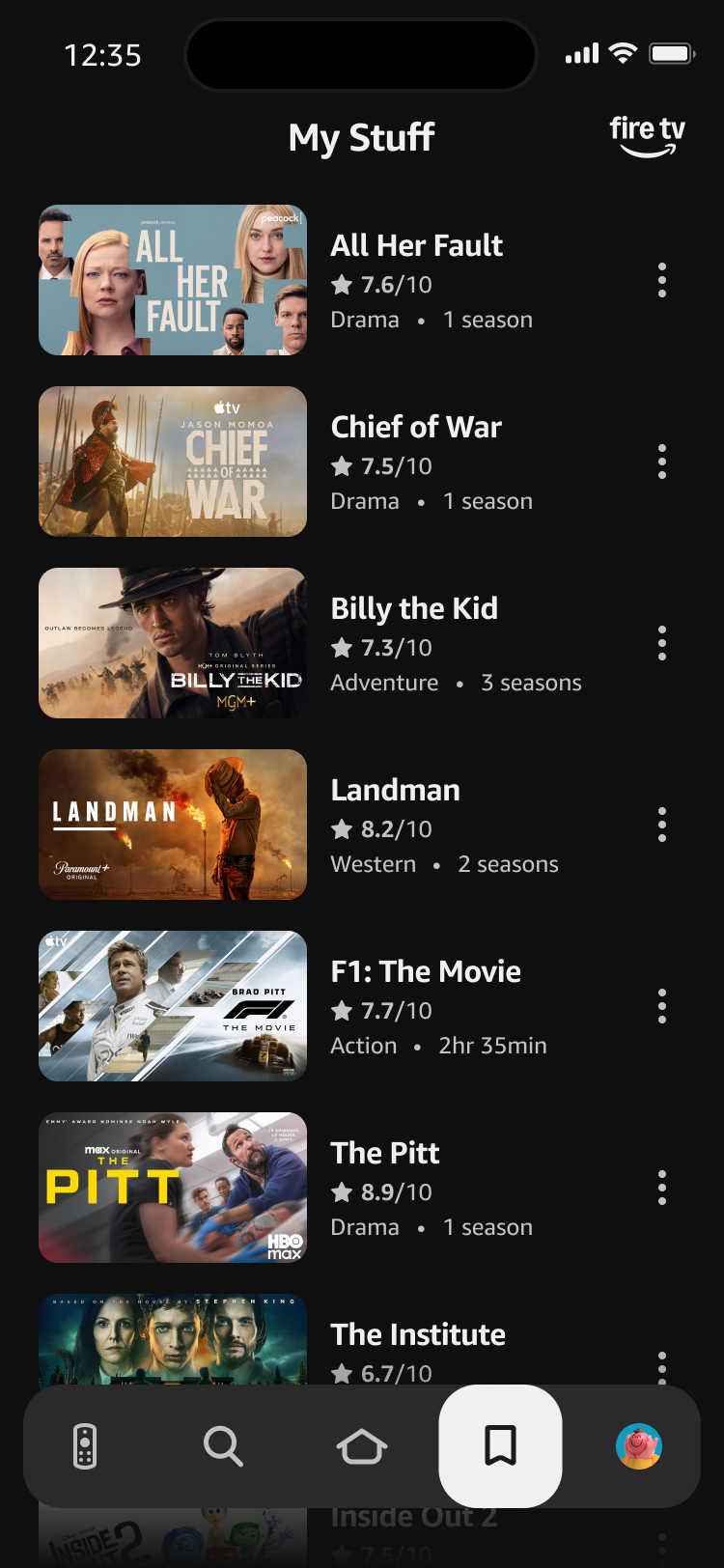Open the All Her Fault poster
The height and width of the screenshot is (1568, 724).
point(173,280)
